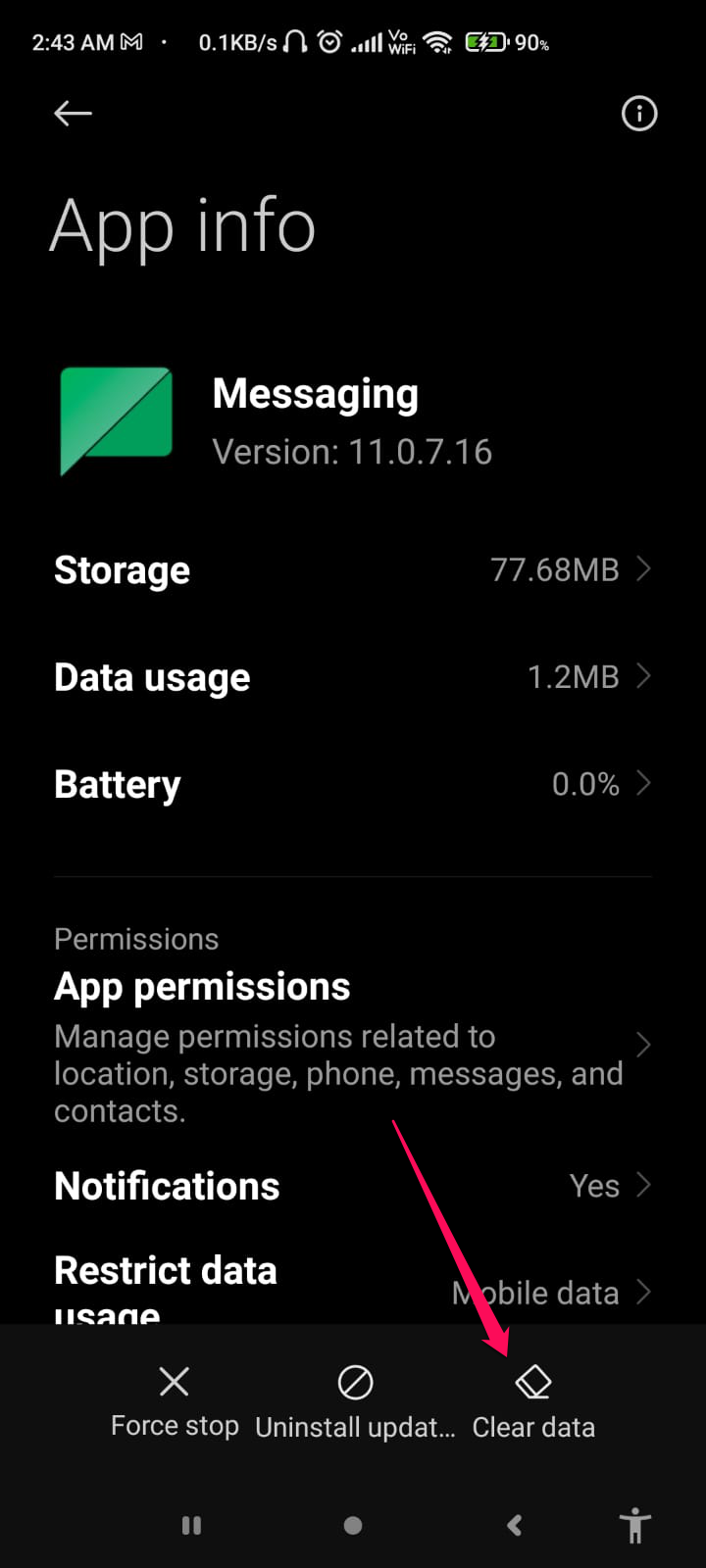The width and height of the screenshot is (706, 1568).
Task: Tap the info icon in the top corner
Action: pyautogui.click(x=639, y=114)
